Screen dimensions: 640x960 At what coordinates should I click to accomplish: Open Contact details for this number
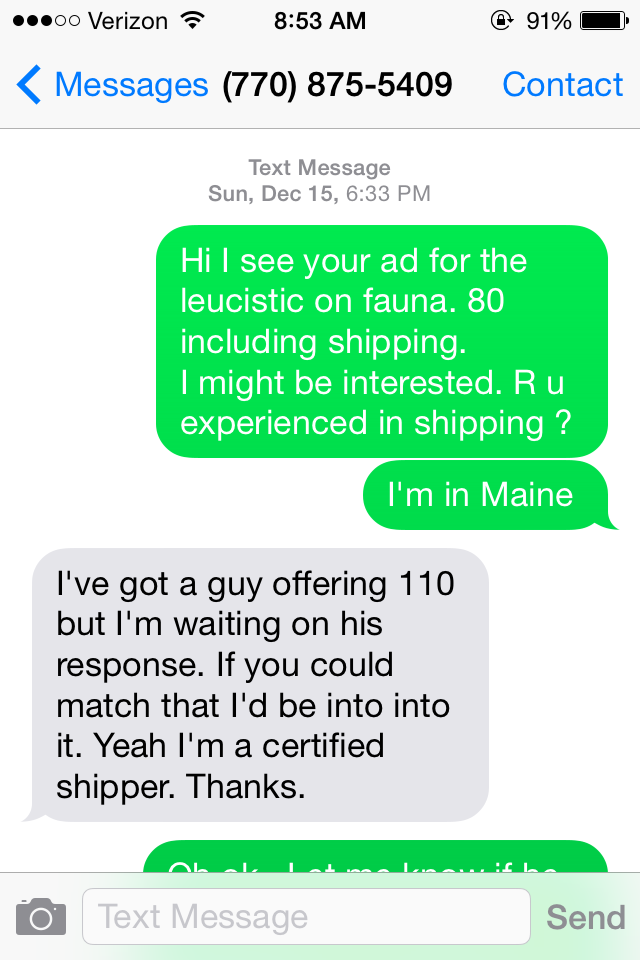(x=562, y=84)
